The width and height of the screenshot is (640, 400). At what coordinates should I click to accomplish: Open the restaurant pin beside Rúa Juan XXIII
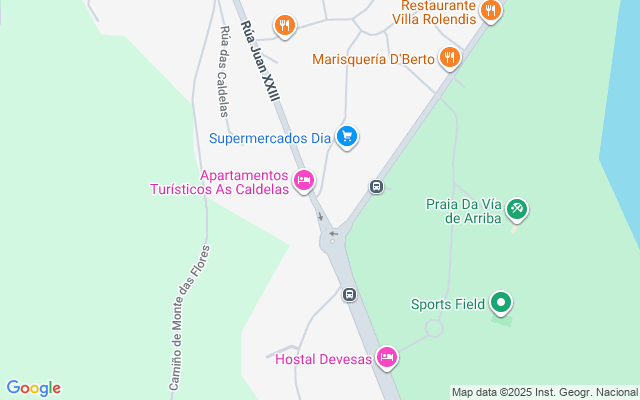[x=285, y=25]
